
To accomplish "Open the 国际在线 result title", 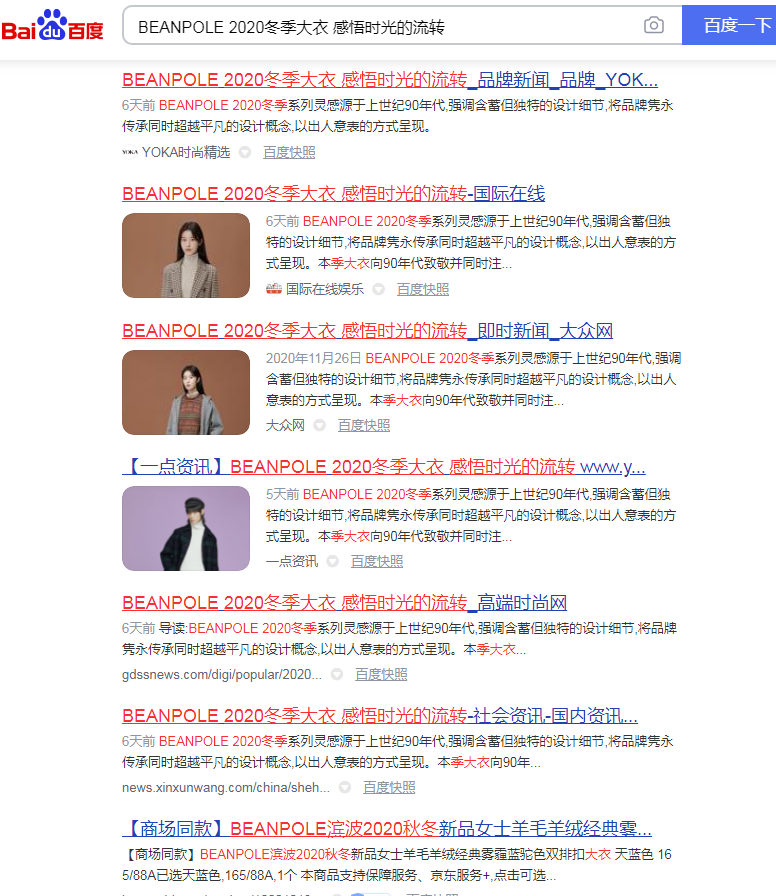I will pos(333,193).
